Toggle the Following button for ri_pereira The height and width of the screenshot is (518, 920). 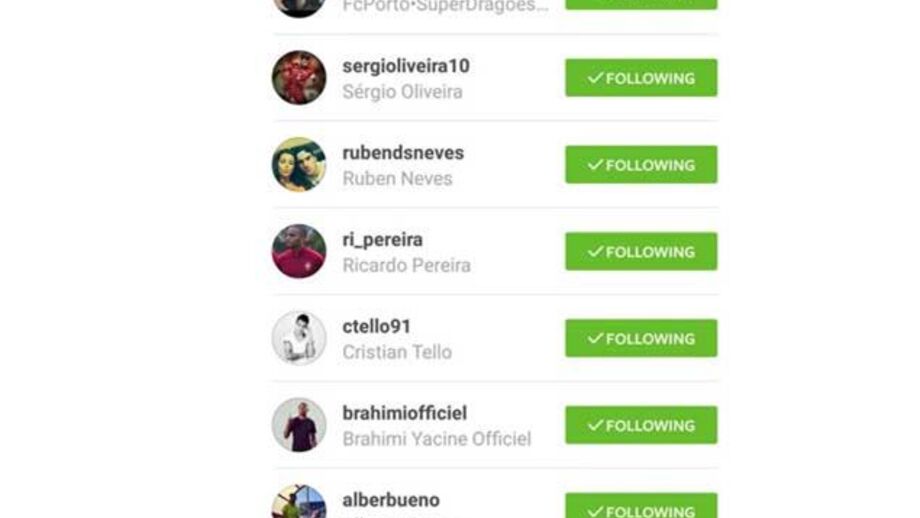[x=641, y=252]
